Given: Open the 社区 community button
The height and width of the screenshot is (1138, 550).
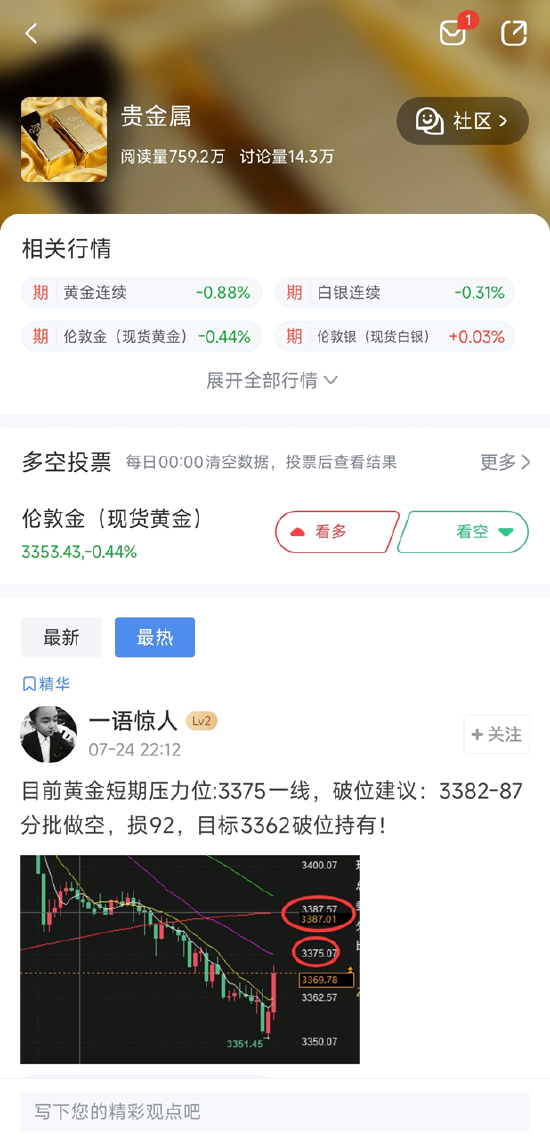Looking at the screenshot, I should pos(462,120).
